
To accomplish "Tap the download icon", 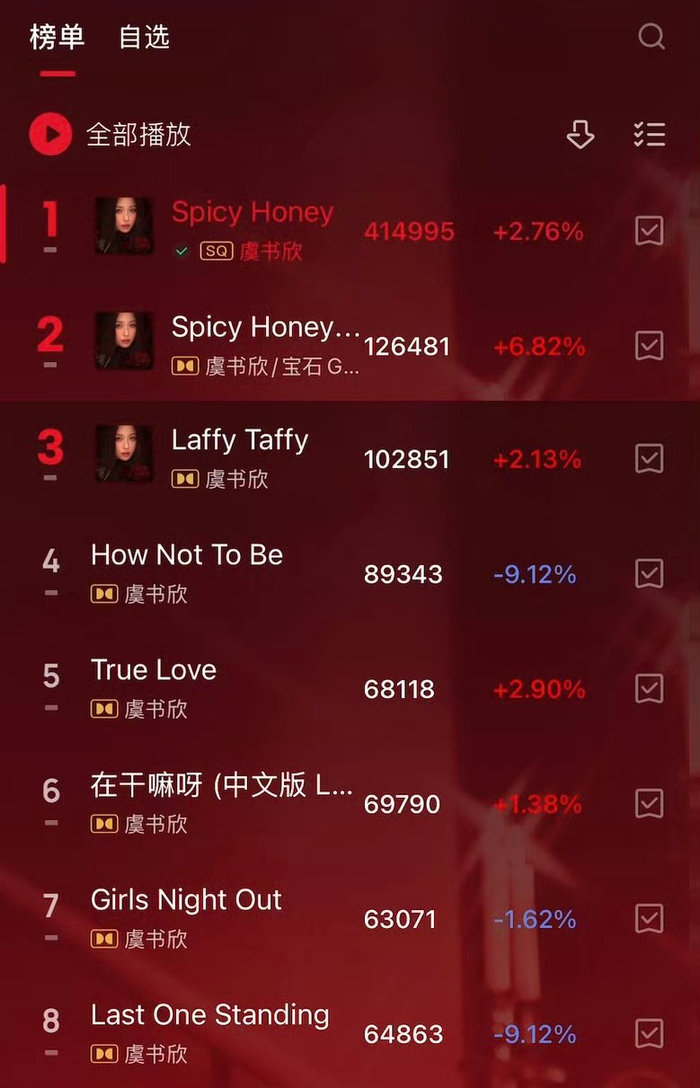I will pyautogui.click(x=580, y=134).
